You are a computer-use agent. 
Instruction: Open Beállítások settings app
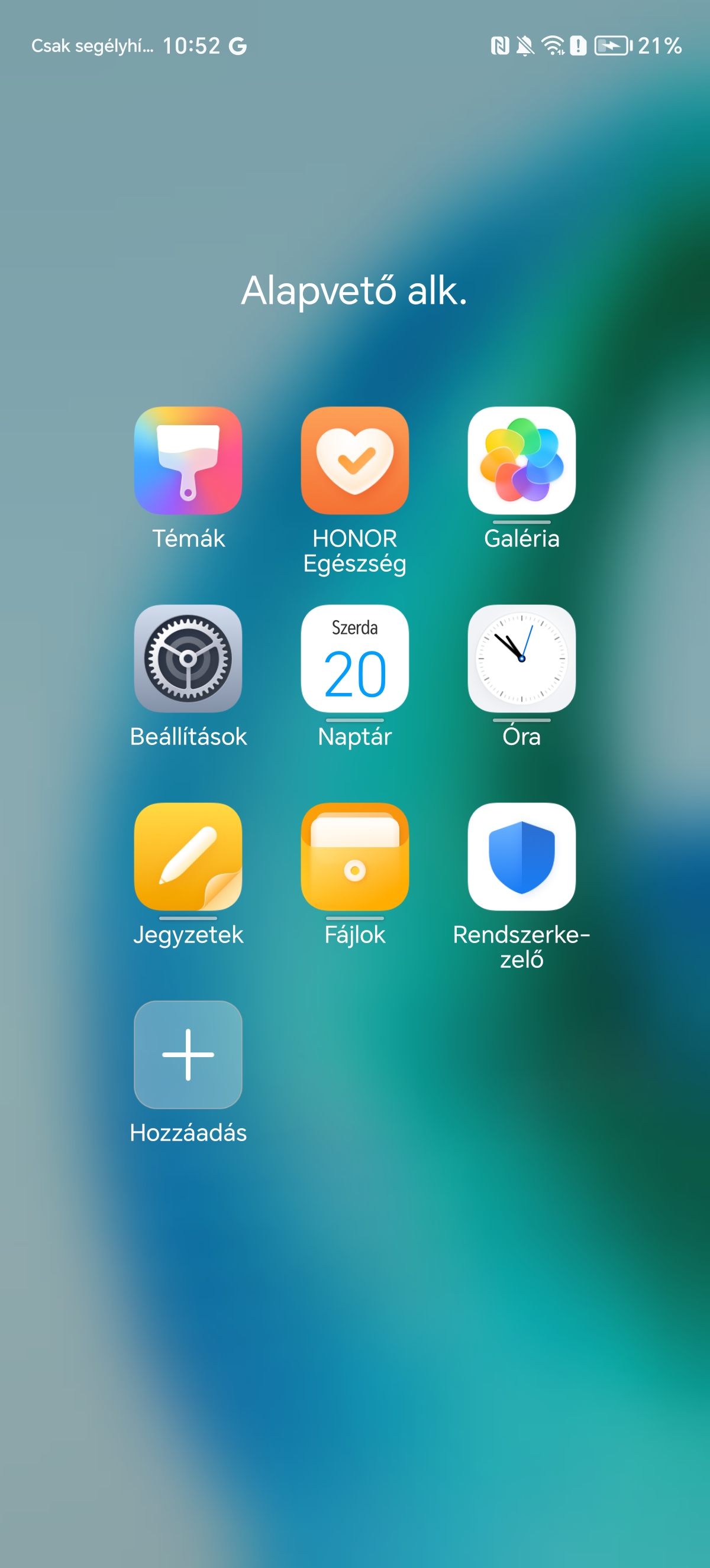click(x=188, y=659)
